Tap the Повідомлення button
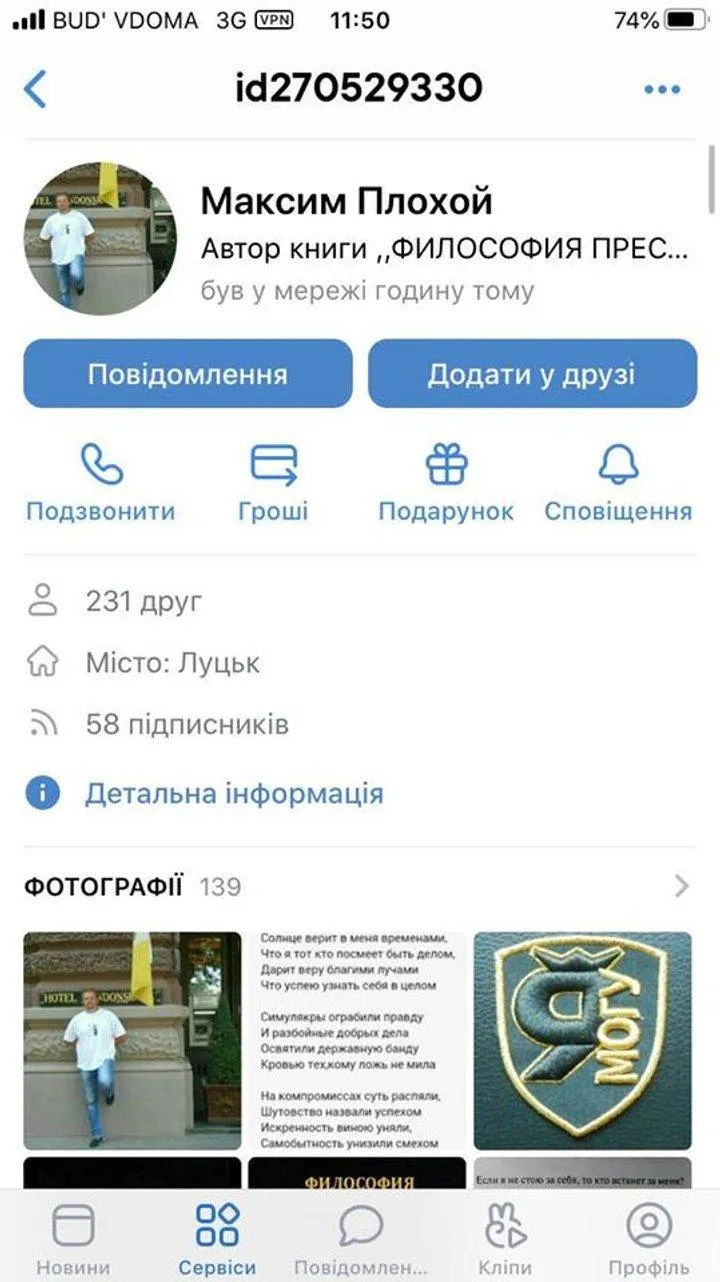The image size is (720, 1282). (188, 374)
